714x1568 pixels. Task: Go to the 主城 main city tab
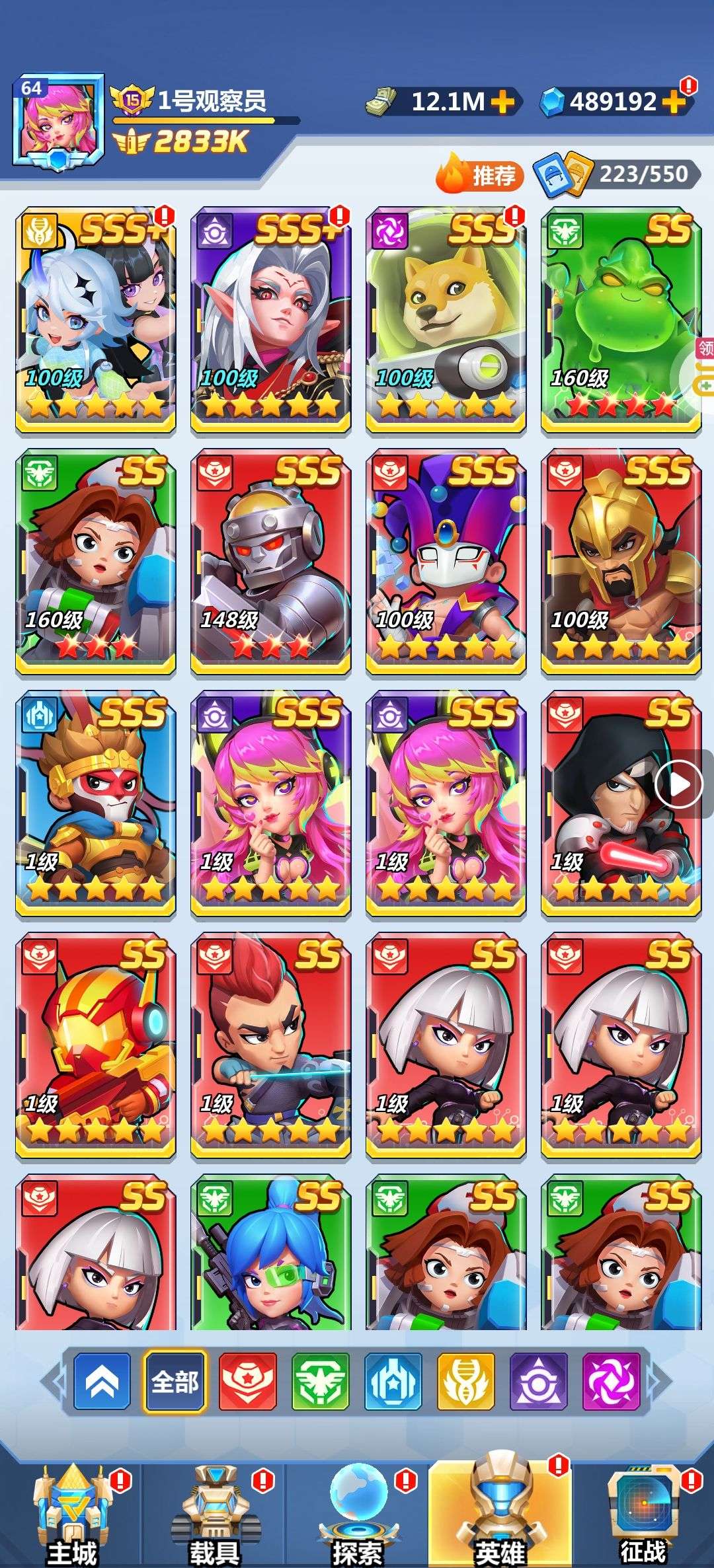tap(71, 1518)
